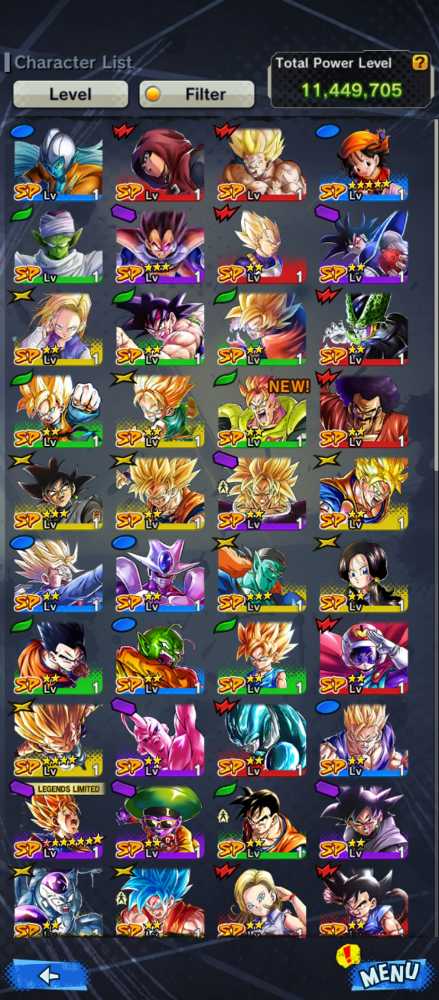Go back with the arrow button
The image size is (439, 1000).
click(x=49, y=975)
